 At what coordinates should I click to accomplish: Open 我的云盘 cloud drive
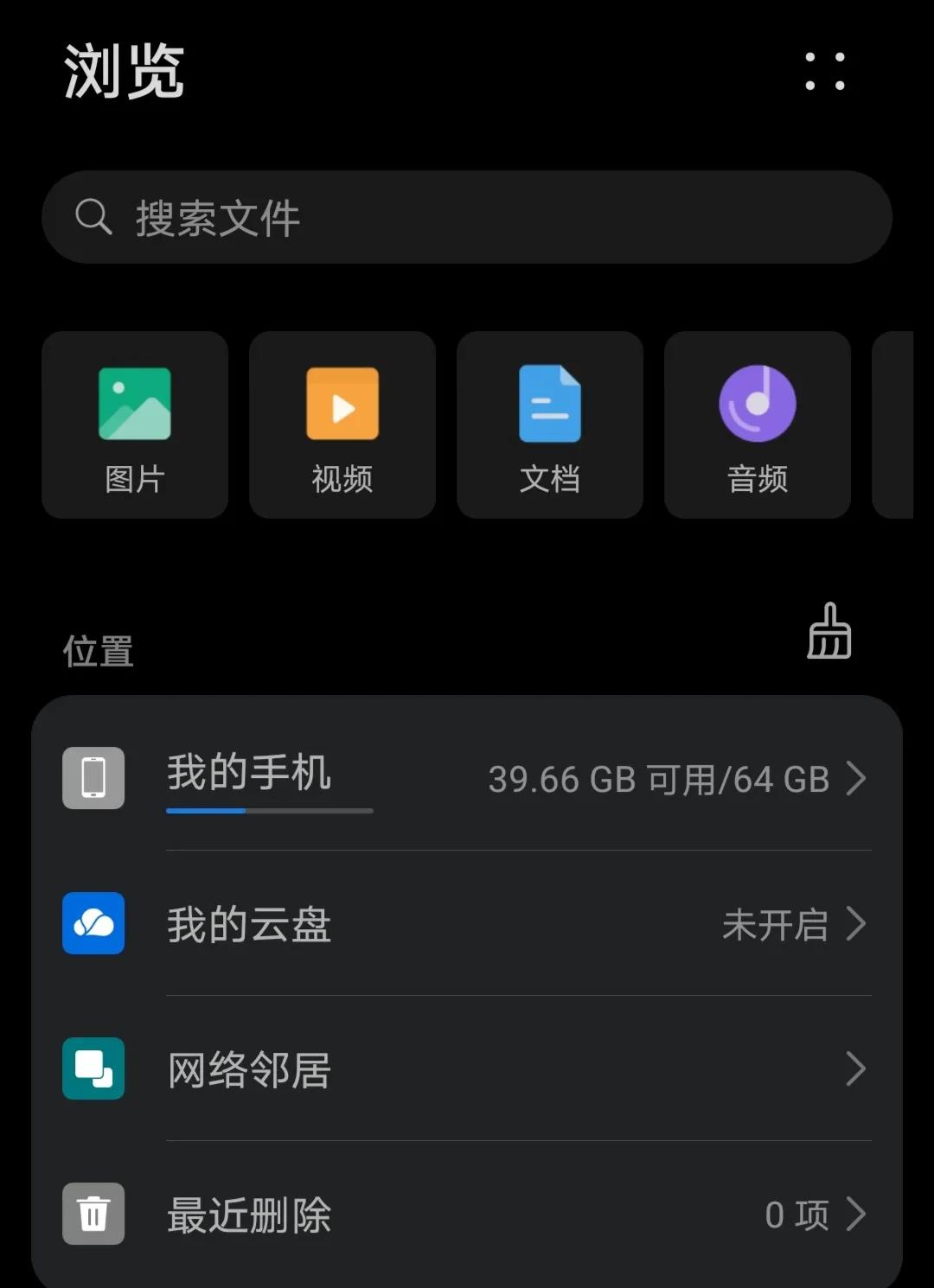point(467,923)
